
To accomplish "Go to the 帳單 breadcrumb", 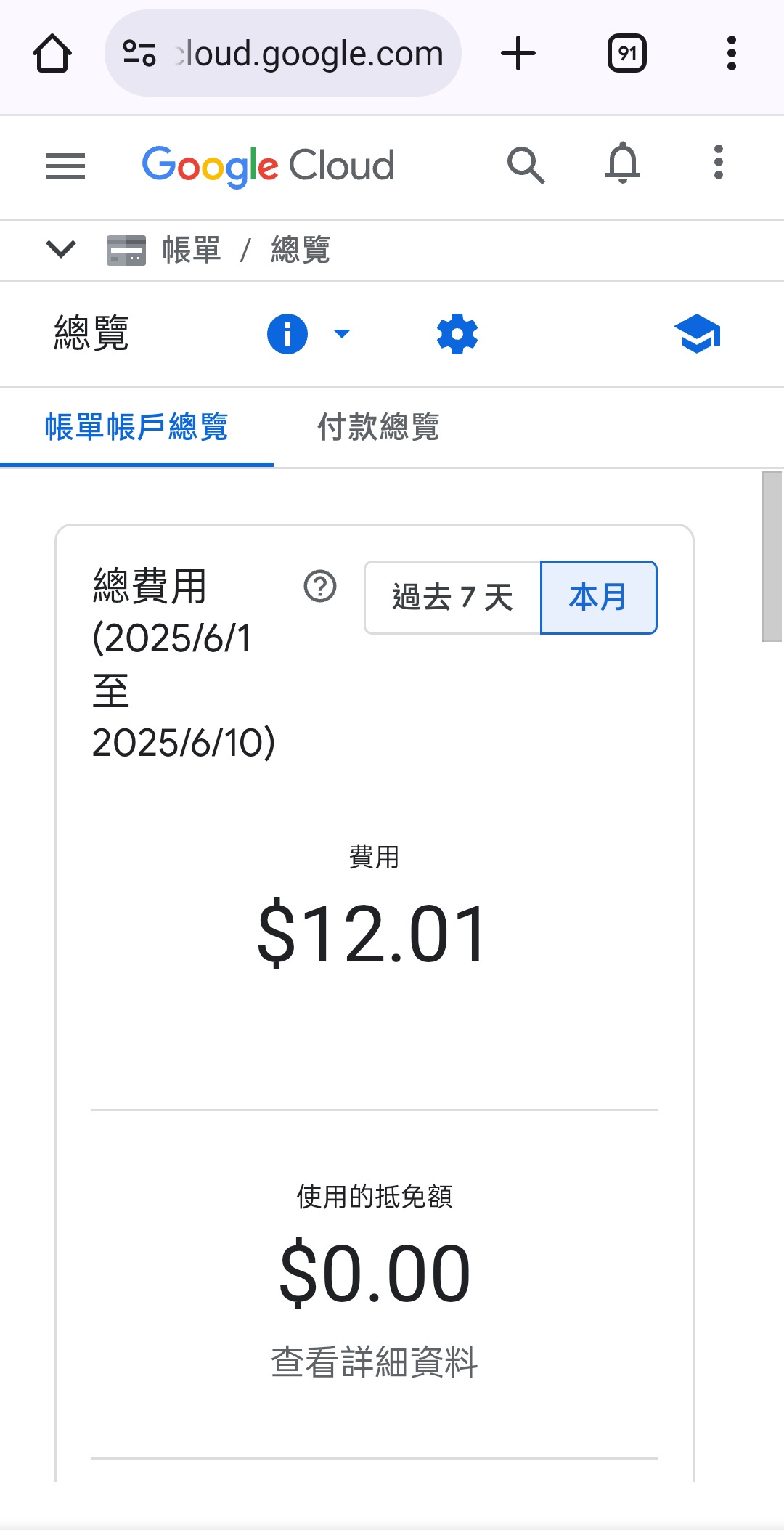I will (192, 250).
